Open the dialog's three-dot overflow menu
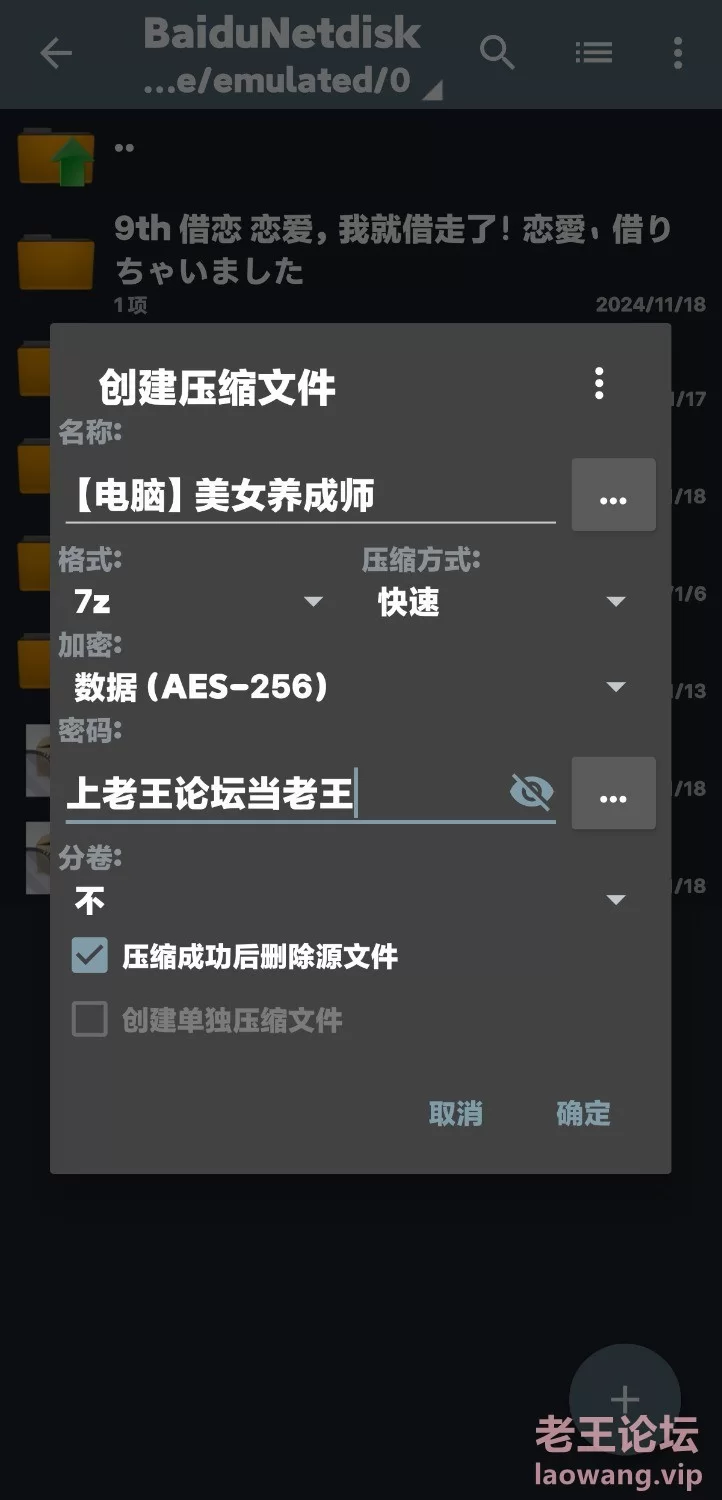The height and width of the screenshot is (1500, 722). (x=599, y=384)
